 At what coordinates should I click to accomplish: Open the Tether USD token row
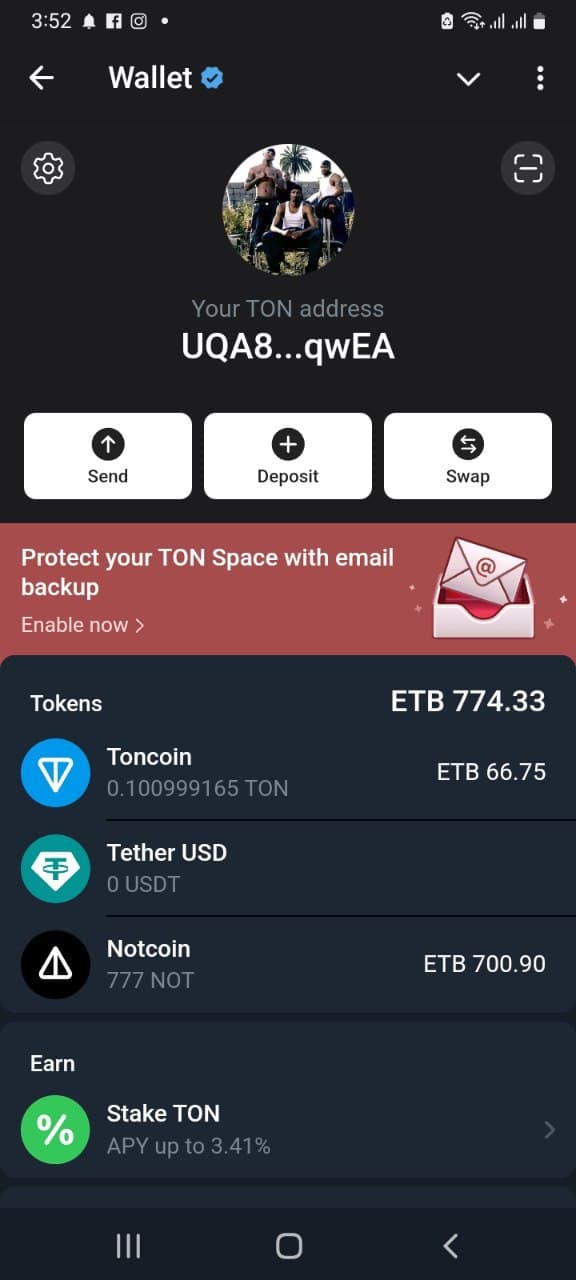(x=288, y=868)
